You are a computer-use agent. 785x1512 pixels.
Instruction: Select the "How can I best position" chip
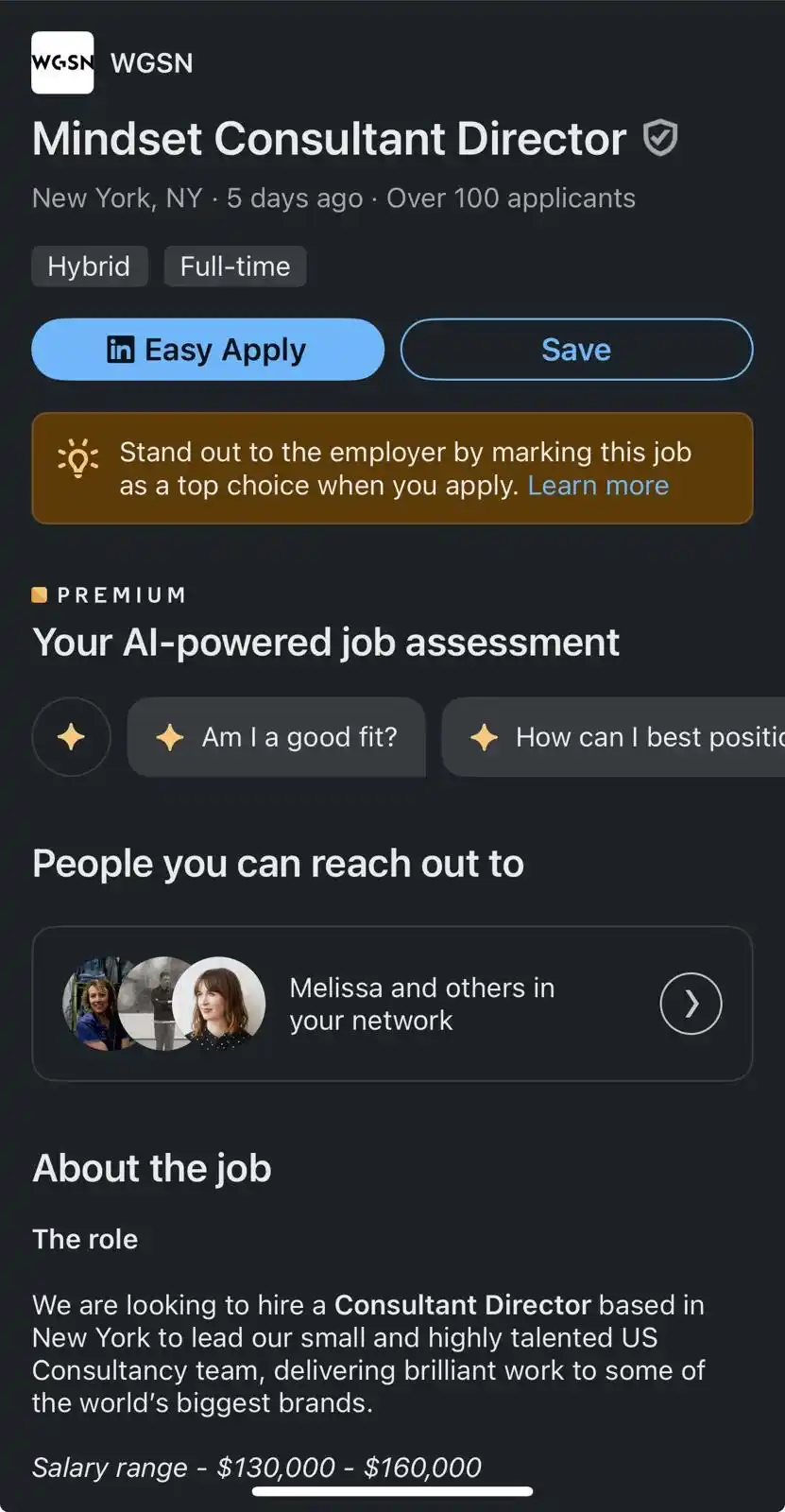click(x=614, y=737)
